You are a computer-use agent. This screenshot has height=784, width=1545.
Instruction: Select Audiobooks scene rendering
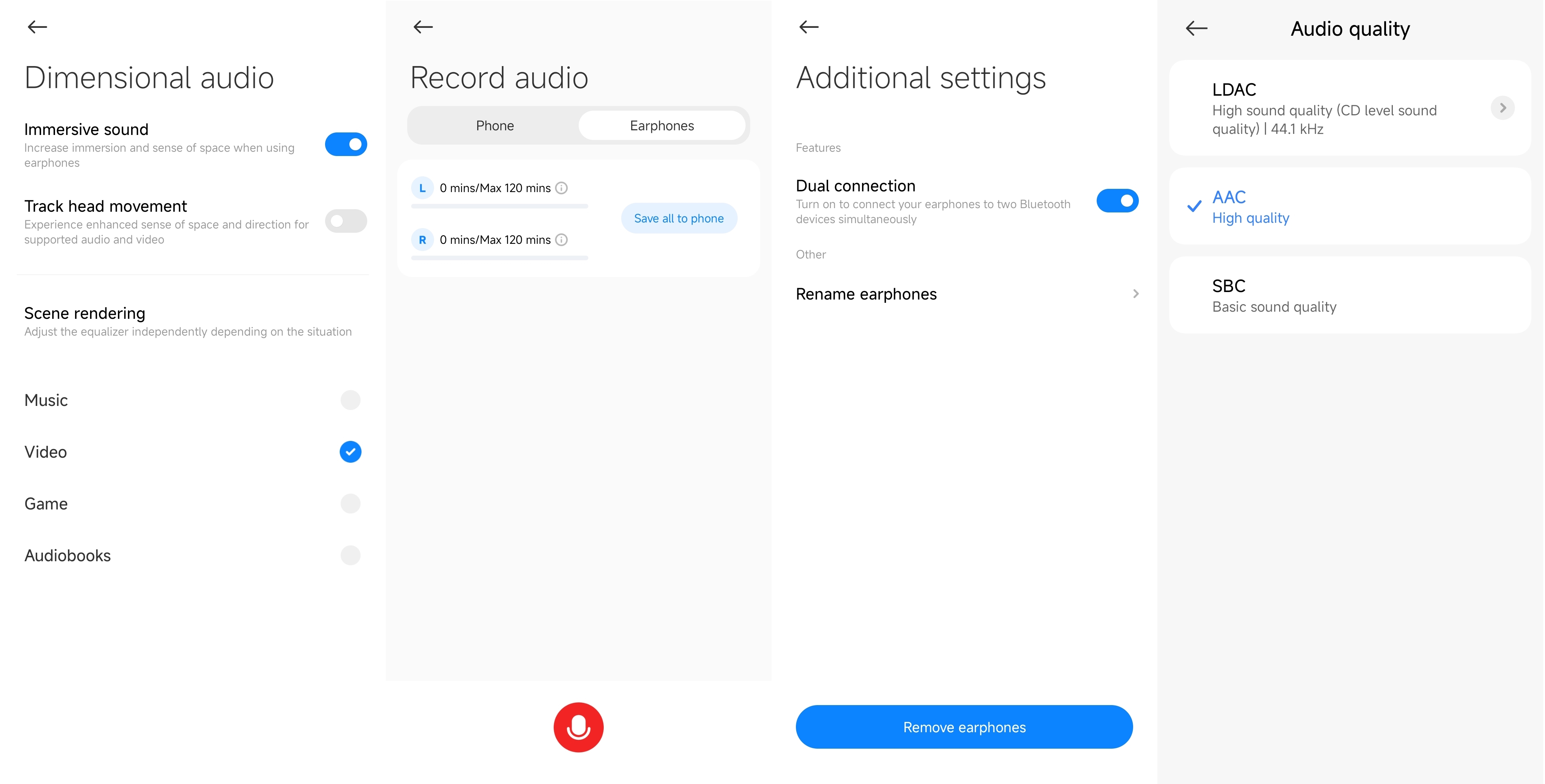350,555
